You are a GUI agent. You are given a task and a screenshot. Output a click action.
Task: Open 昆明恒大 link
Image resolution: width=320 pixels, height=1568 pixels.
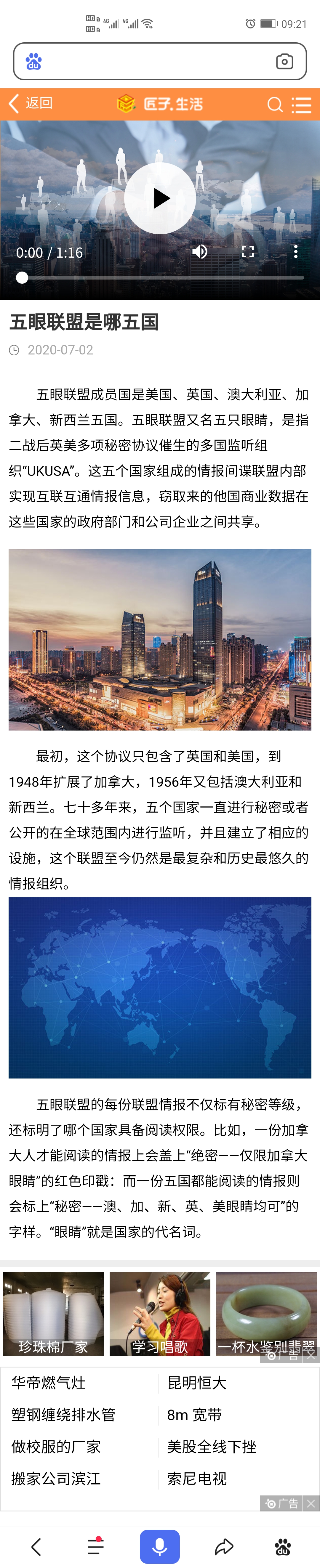[196, 1383]
